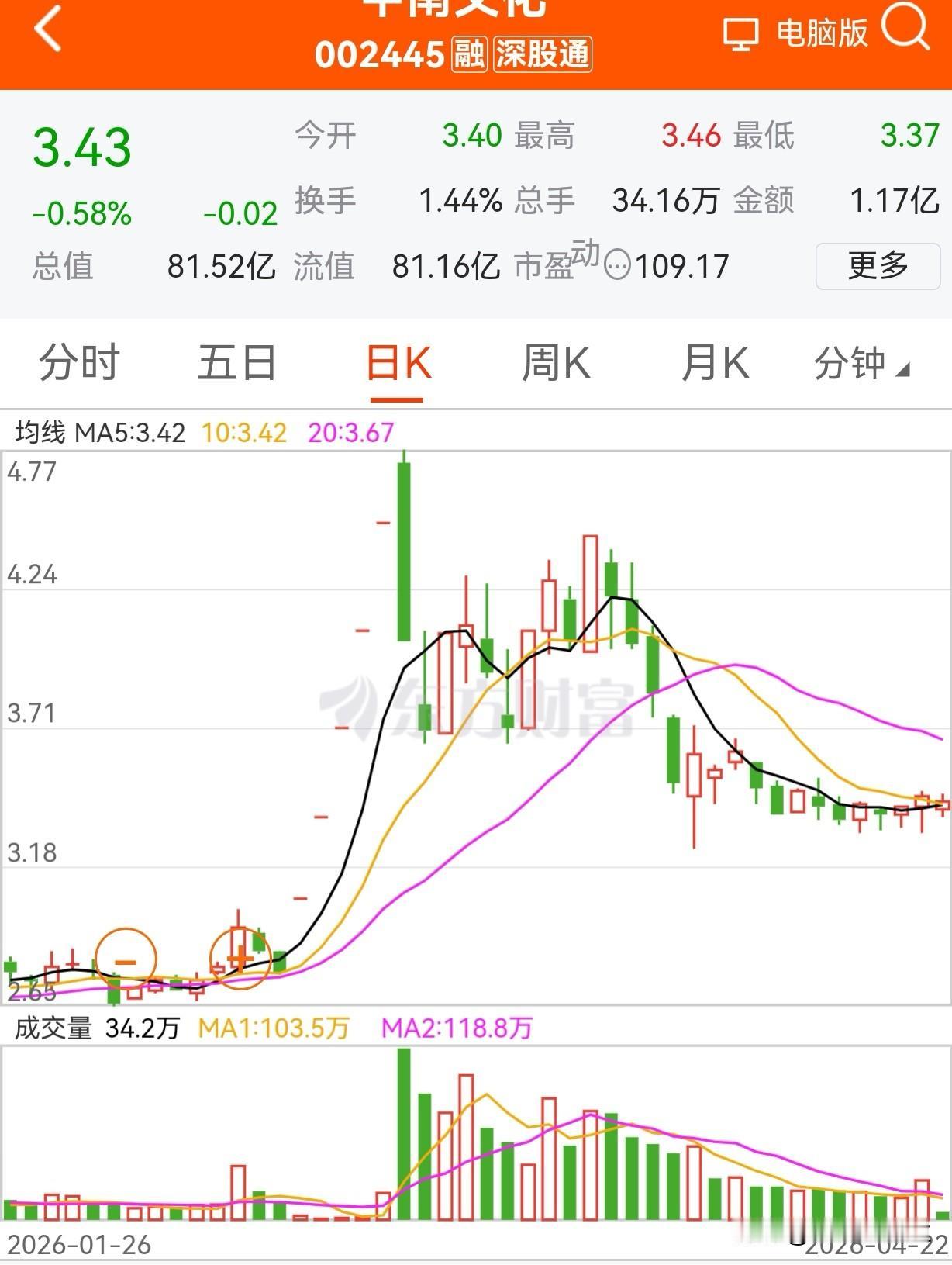Click the 深股通 connect badge

543,54
